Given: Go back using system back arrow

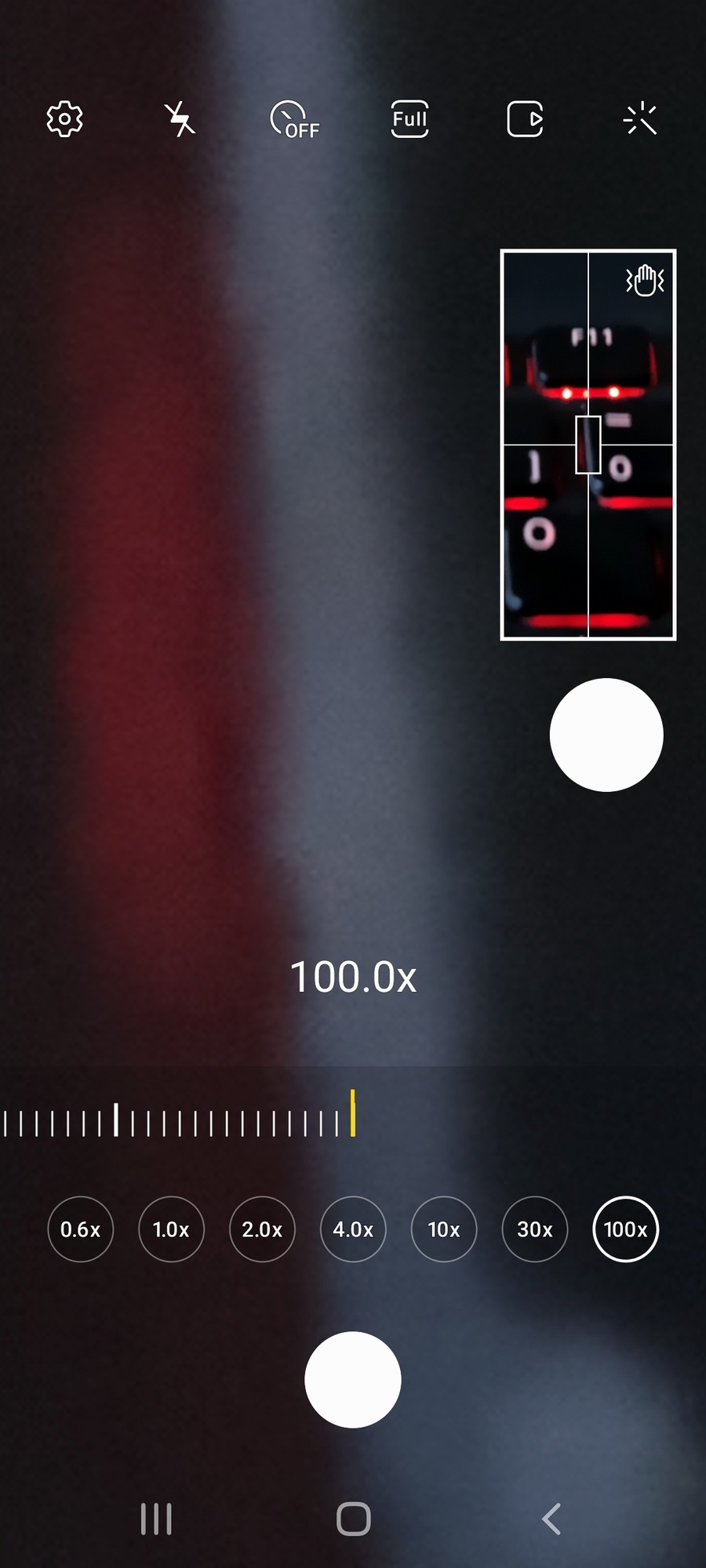Looking at the screenshot, I should [x=551, y=1519].
